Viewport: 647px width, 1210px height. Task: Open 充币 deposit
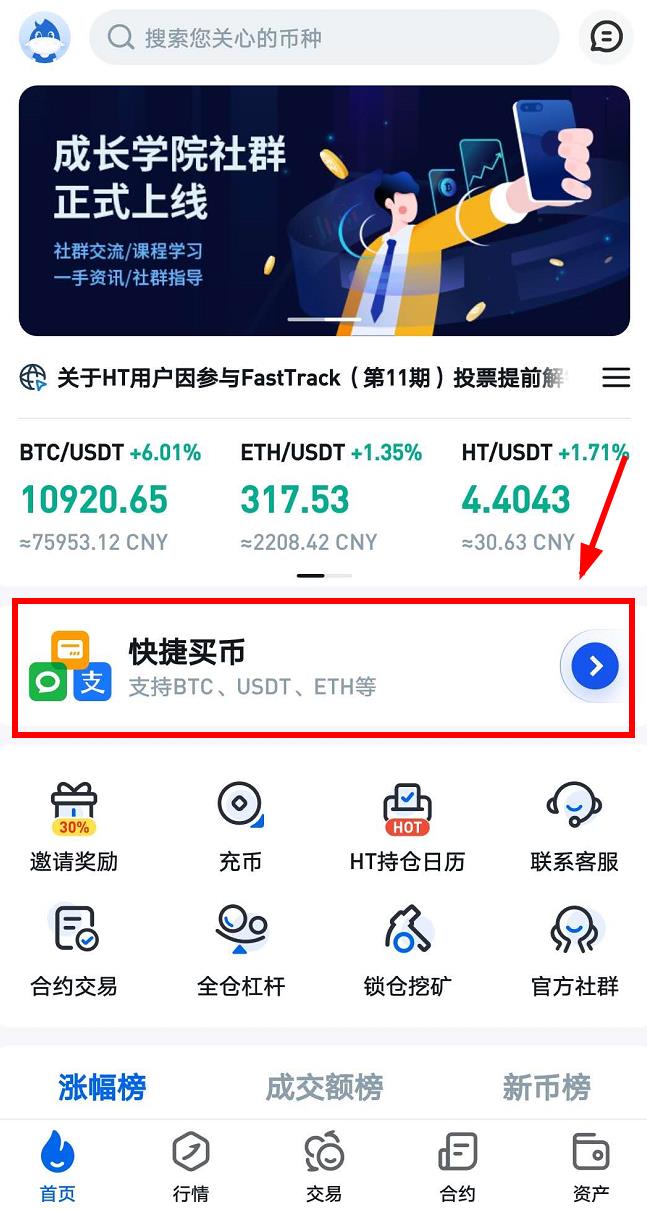point(240,827)
